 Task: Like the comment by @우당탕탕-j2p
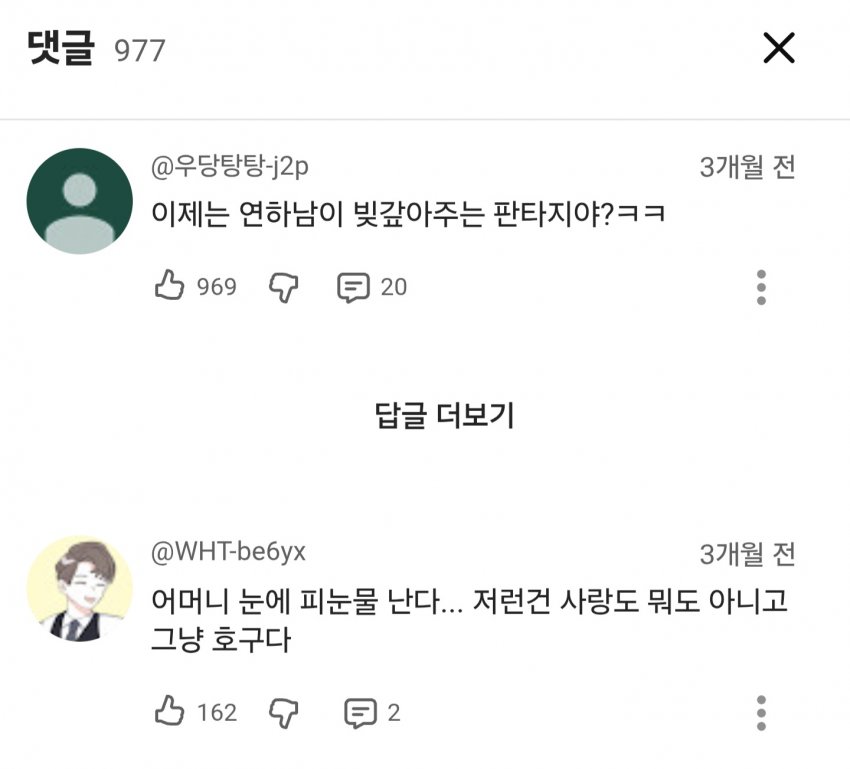[170, 287]
